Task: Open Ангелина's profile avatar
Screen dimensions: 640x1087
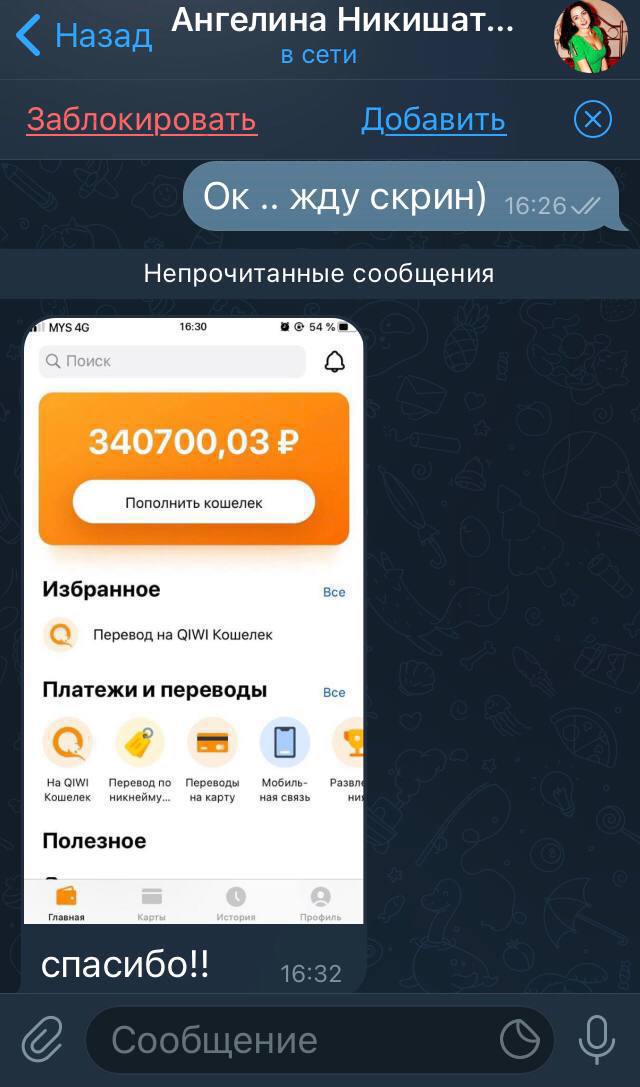Action: pos(590,36)
